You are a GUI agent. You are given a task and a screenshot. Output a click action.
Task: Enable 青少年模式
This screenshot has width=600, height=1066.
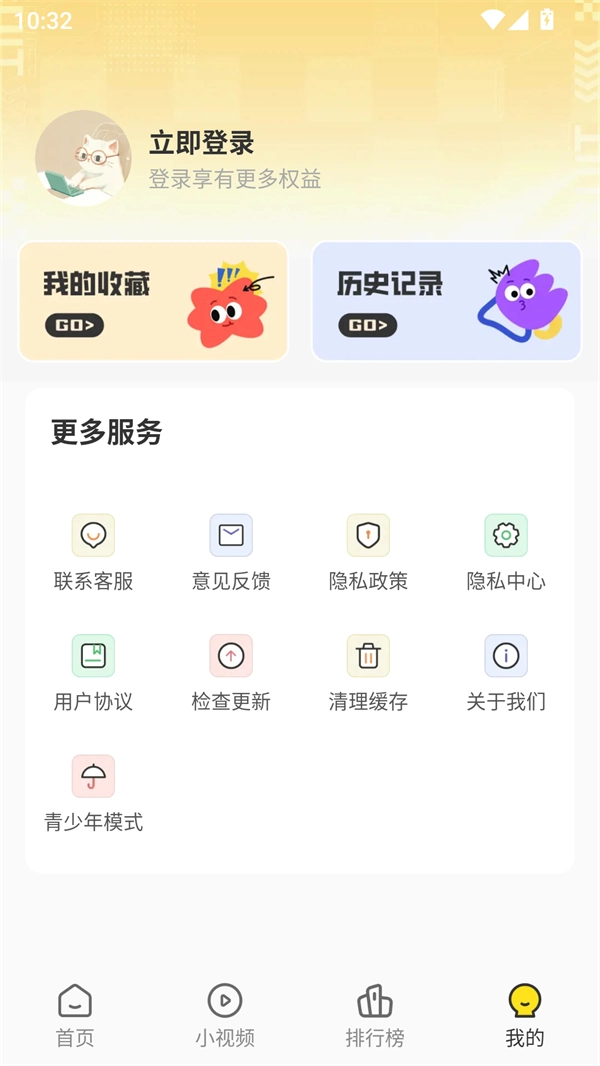tap(93, 793)
